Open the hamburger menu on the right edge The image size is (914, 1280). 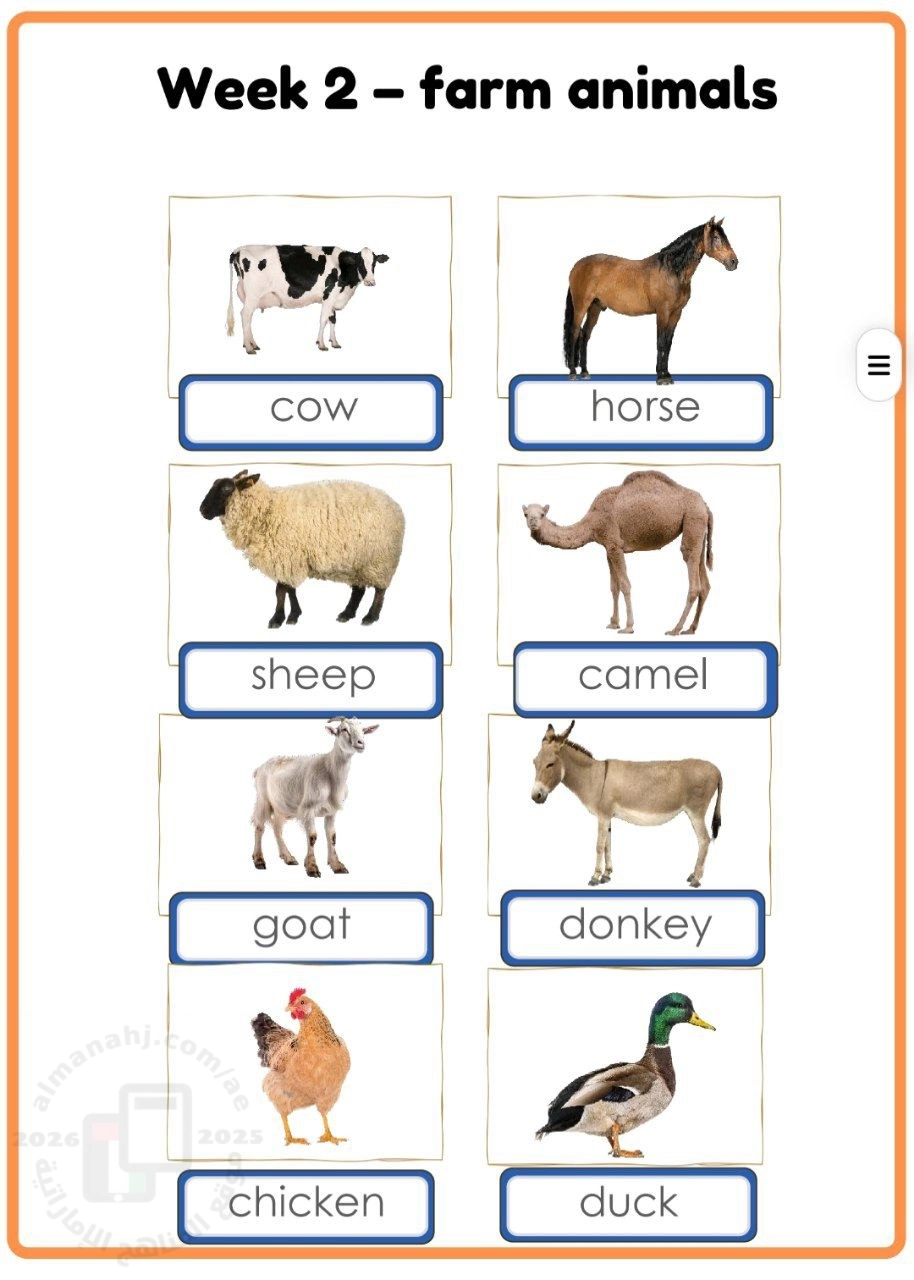point(877,366)
